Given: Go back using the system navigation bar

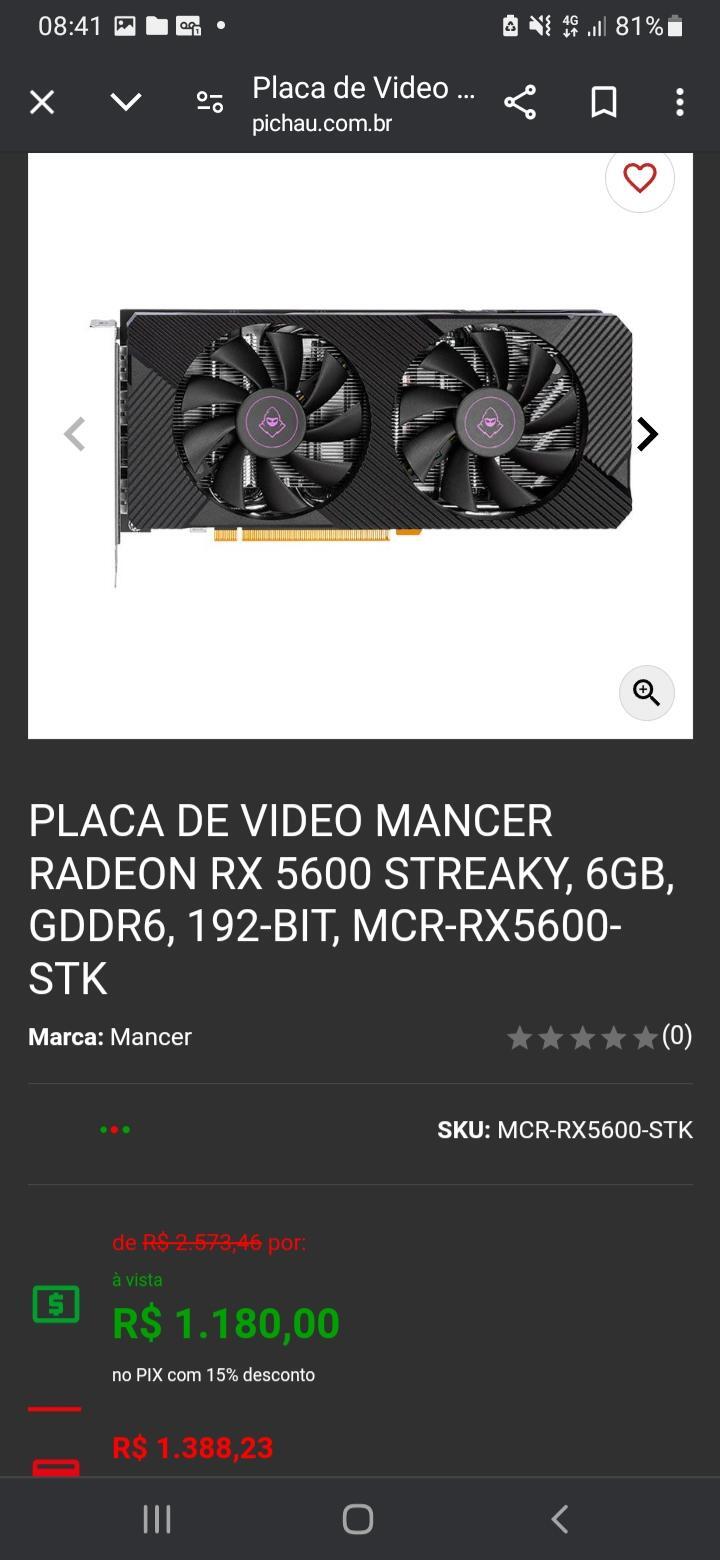Looking at the screenshot, I should [560, 1519].
